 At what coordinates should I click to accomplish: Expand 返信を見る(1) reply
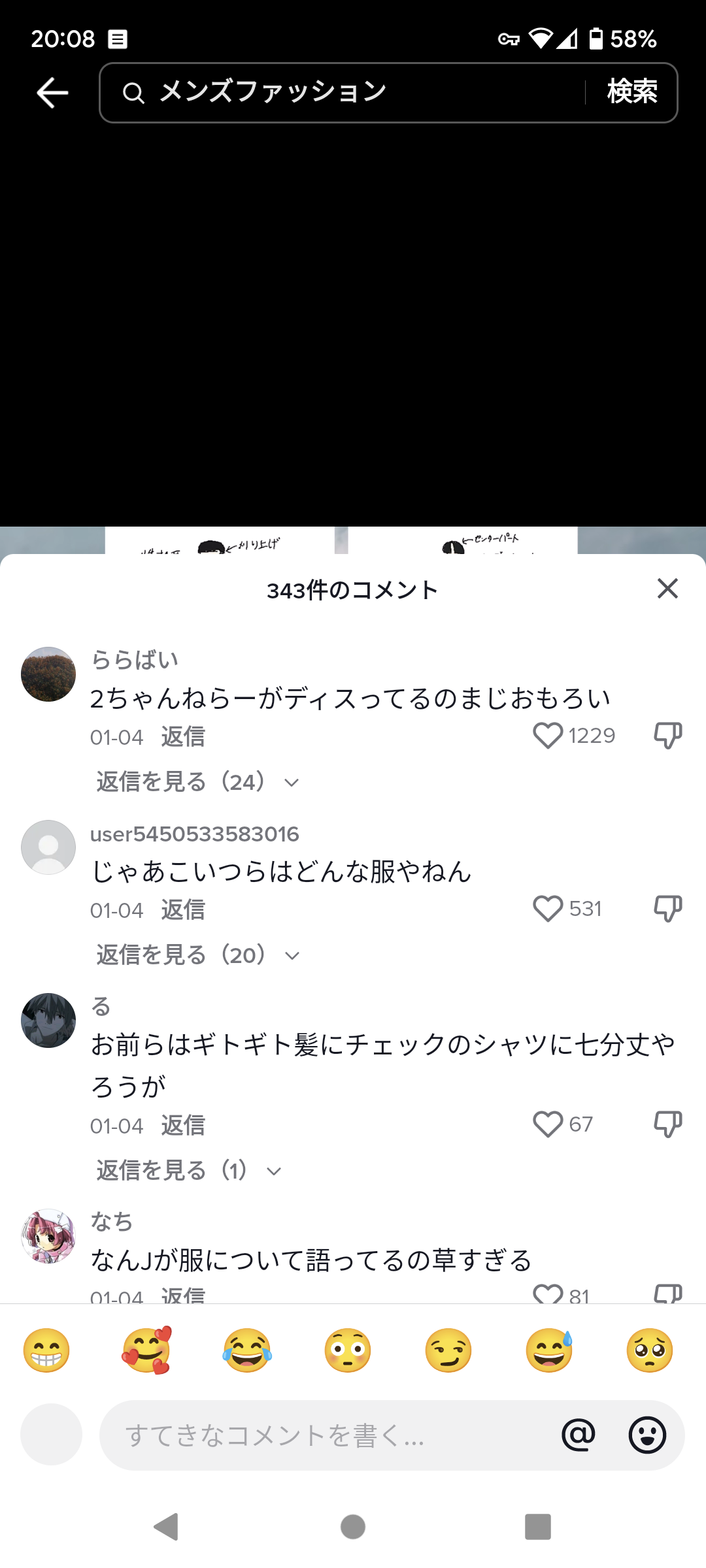coord(188,1171)
